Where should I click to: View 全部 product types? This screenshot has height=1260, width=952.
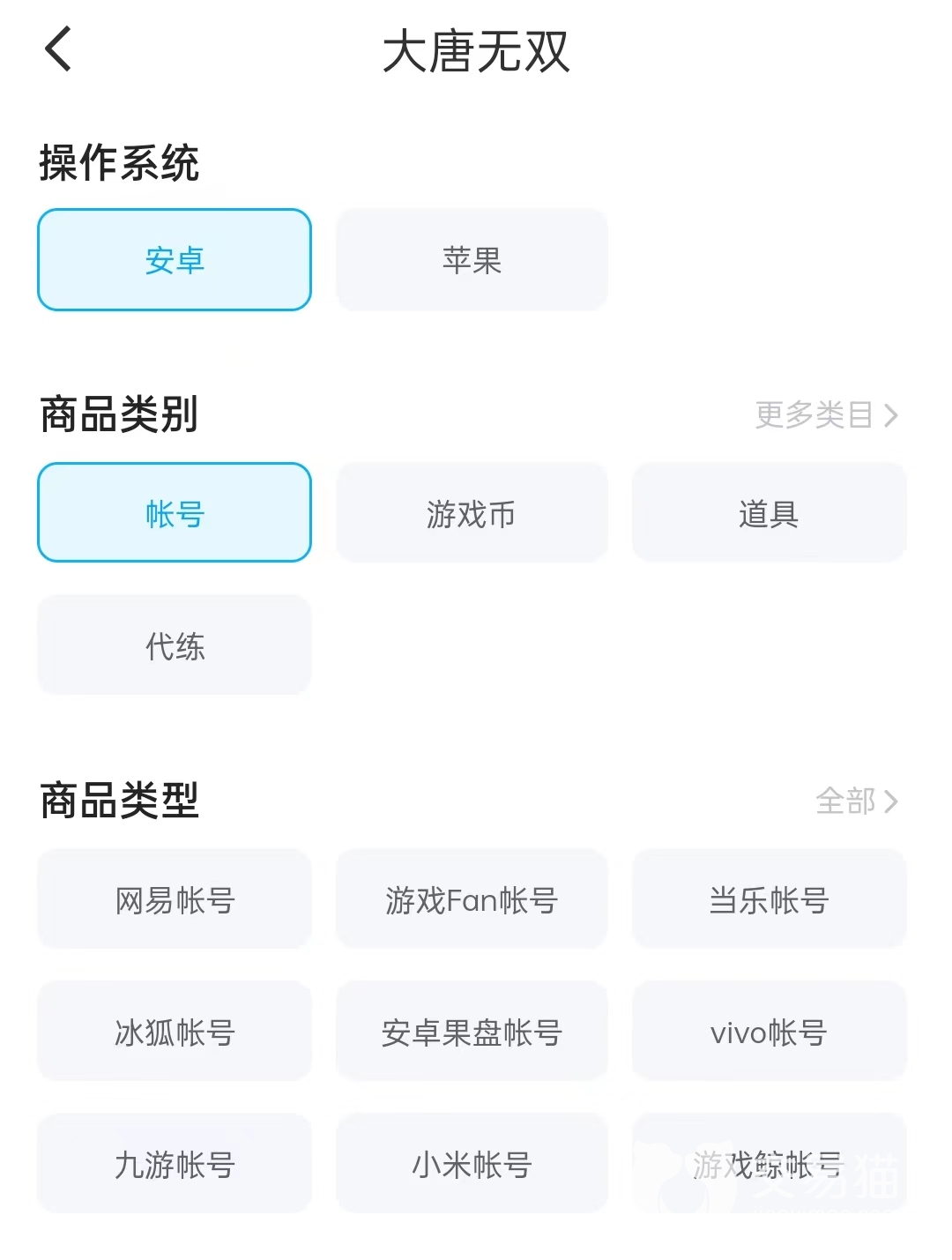(x=855, y=801)
